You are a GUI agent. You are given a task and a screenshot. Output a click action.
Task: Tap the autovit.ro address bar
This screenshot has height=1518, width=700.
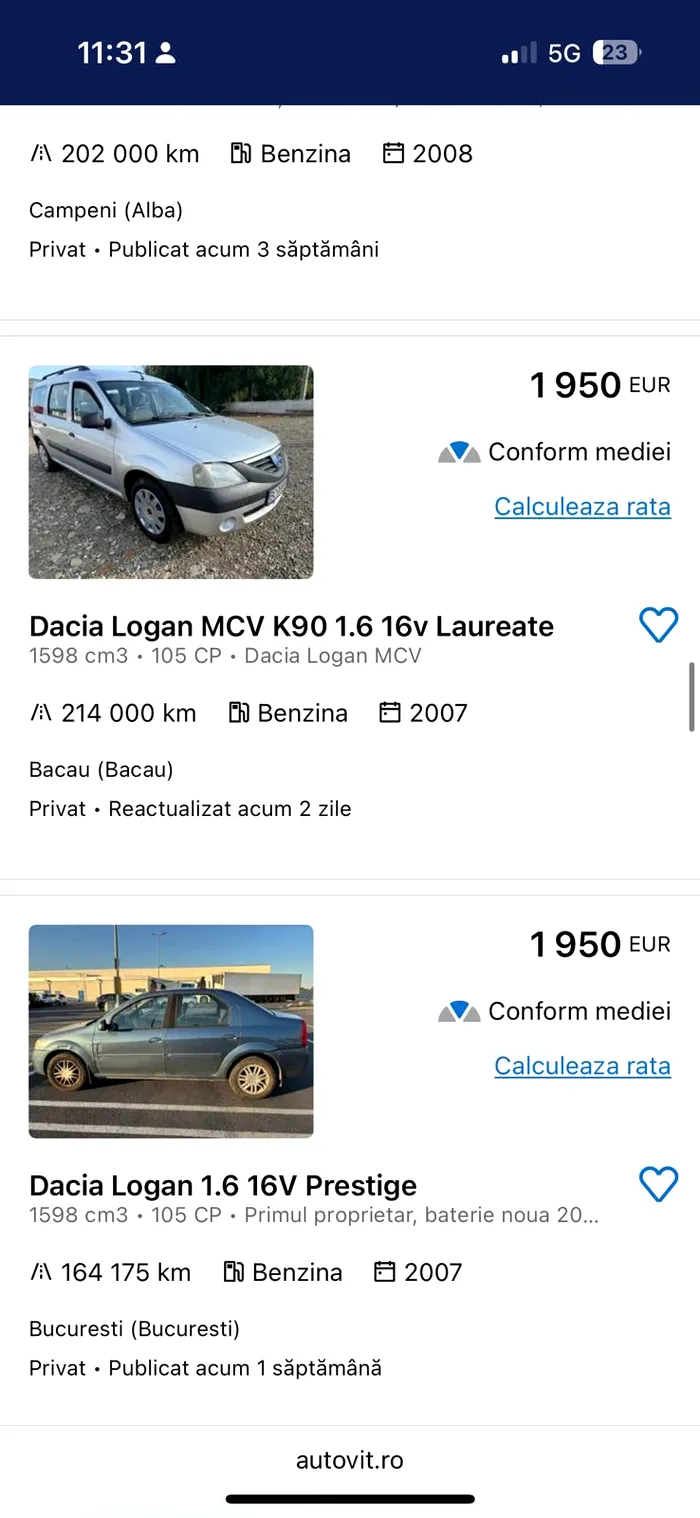click(x=350, y=1460)
